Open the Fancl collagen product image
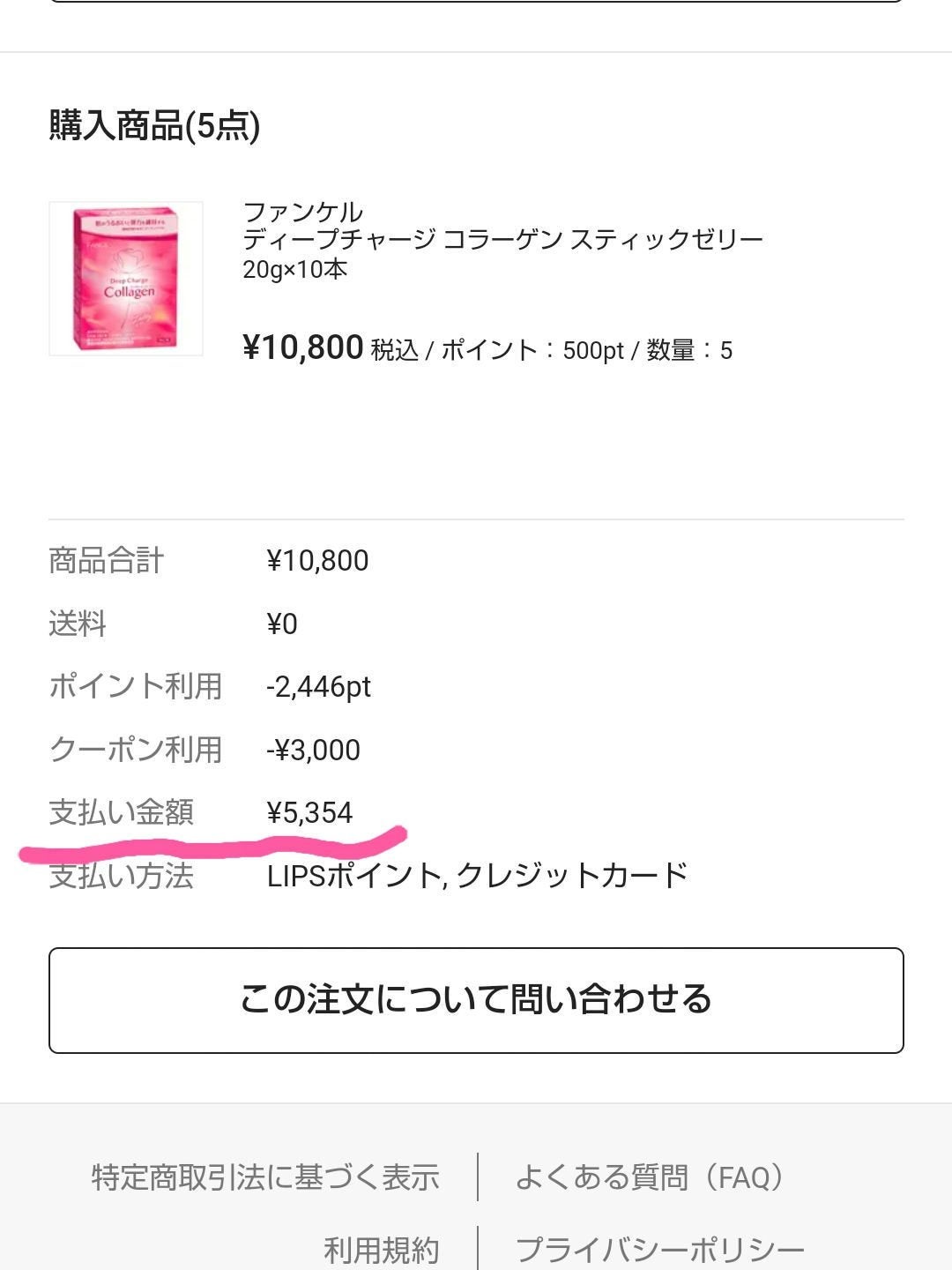Image resolution: width=952 pixels, height=1270 pixels. [126, 279]
